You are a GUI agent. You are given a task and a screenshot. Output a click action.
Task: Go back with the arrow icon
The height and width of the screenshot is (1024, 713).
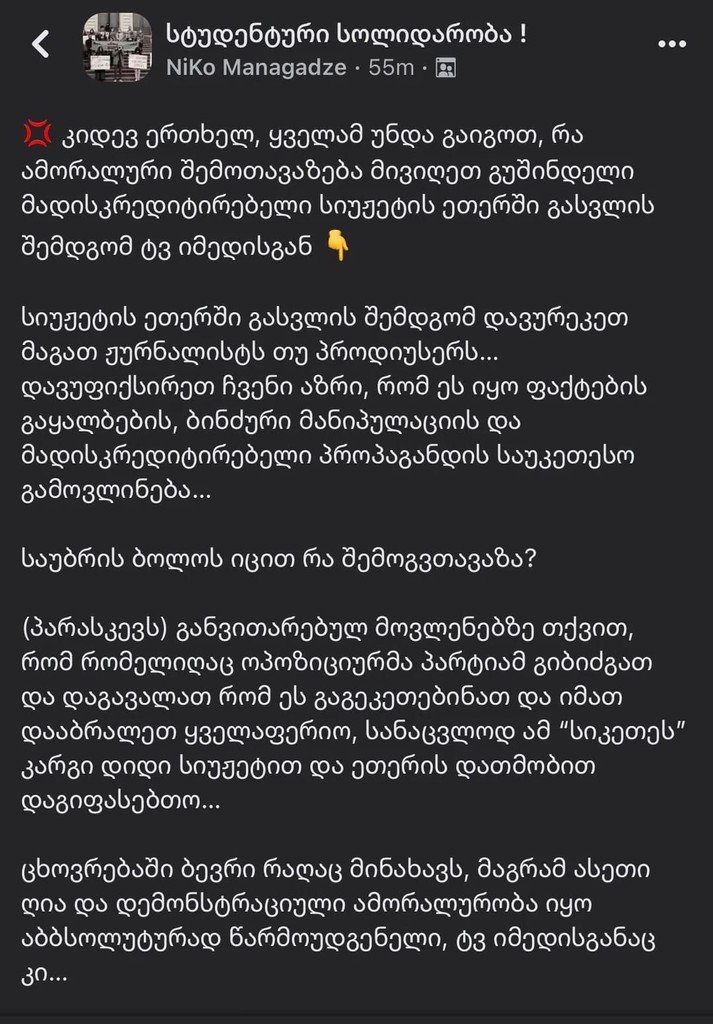pos(41,44)
